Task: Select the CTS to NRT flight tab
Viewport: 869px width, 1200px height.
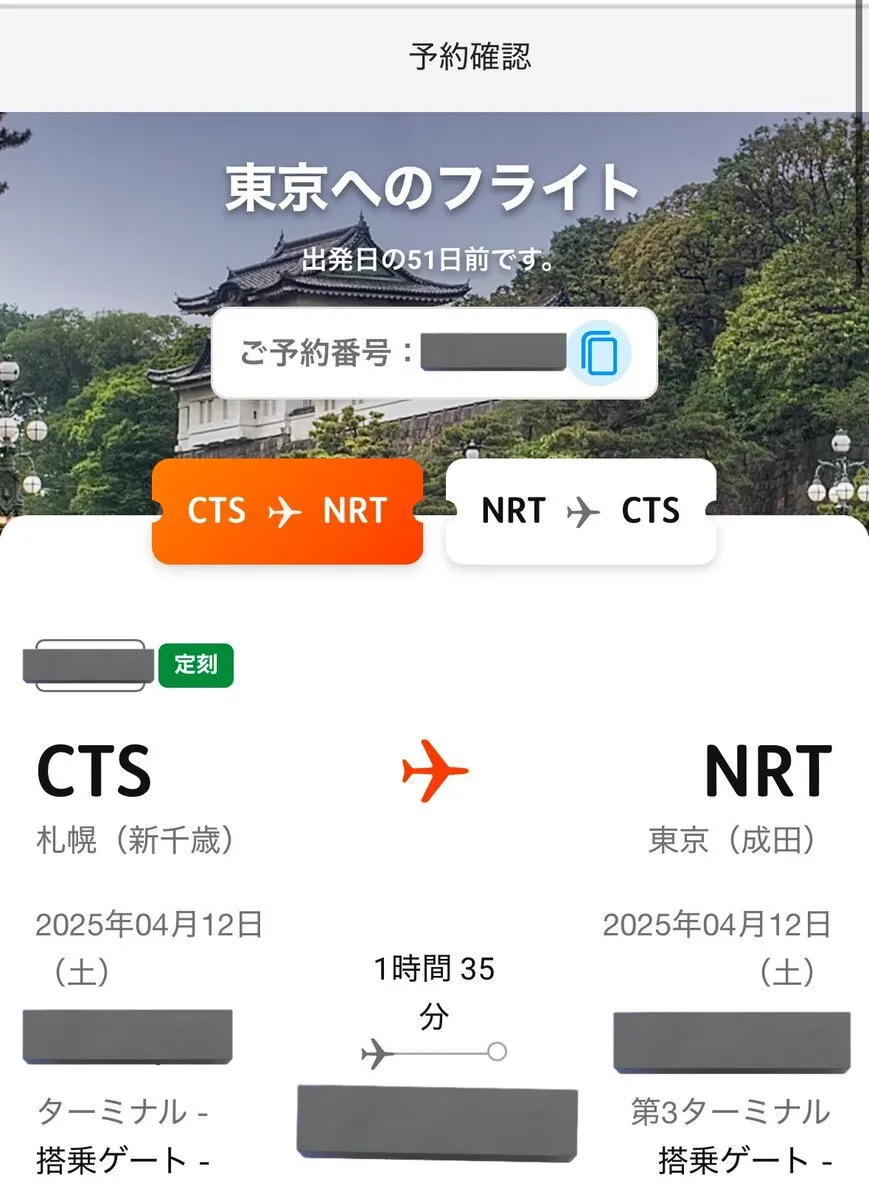Action: tap(287, 512)
